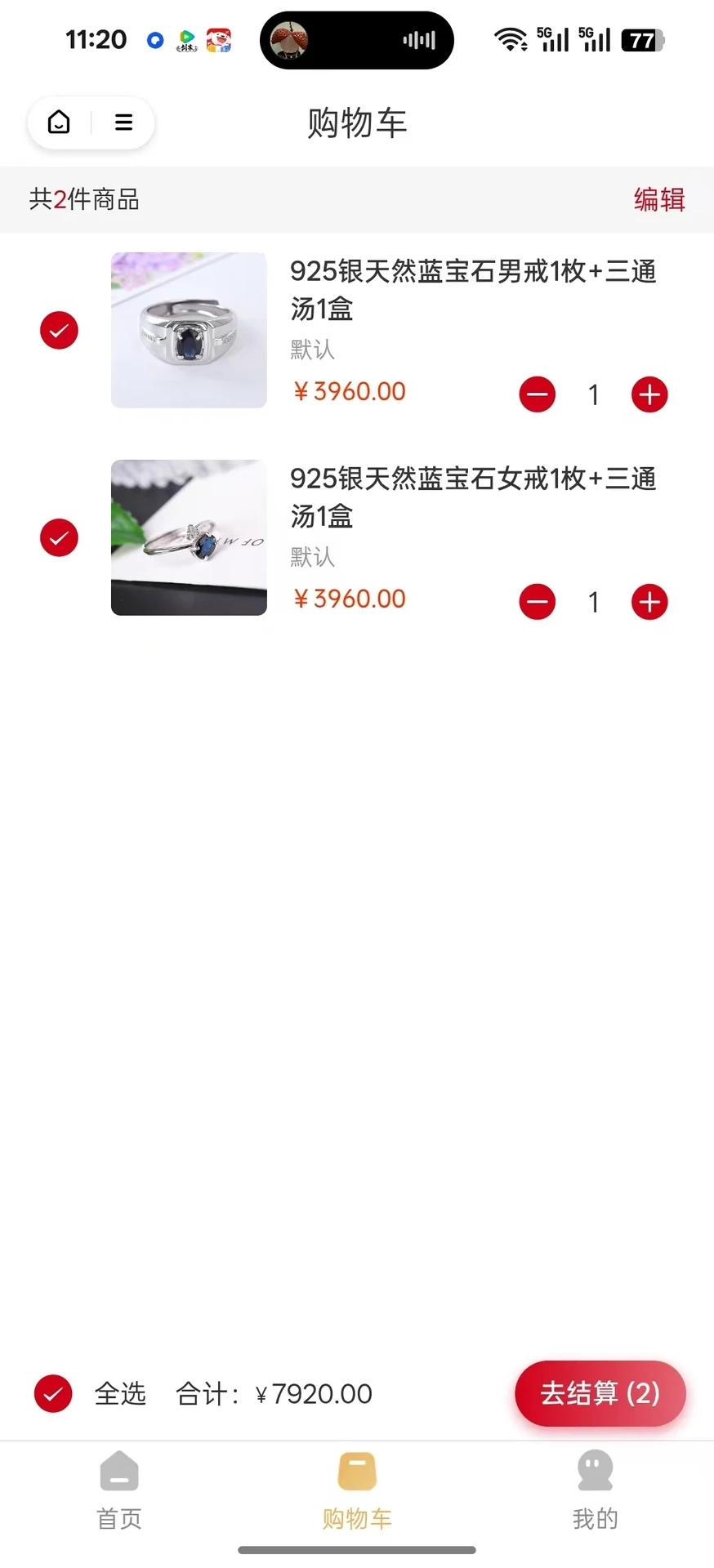Deselect the men's sapphire ring checkbox
The width and height of the screenshot is (714, 1568).
tap(59, 330)
